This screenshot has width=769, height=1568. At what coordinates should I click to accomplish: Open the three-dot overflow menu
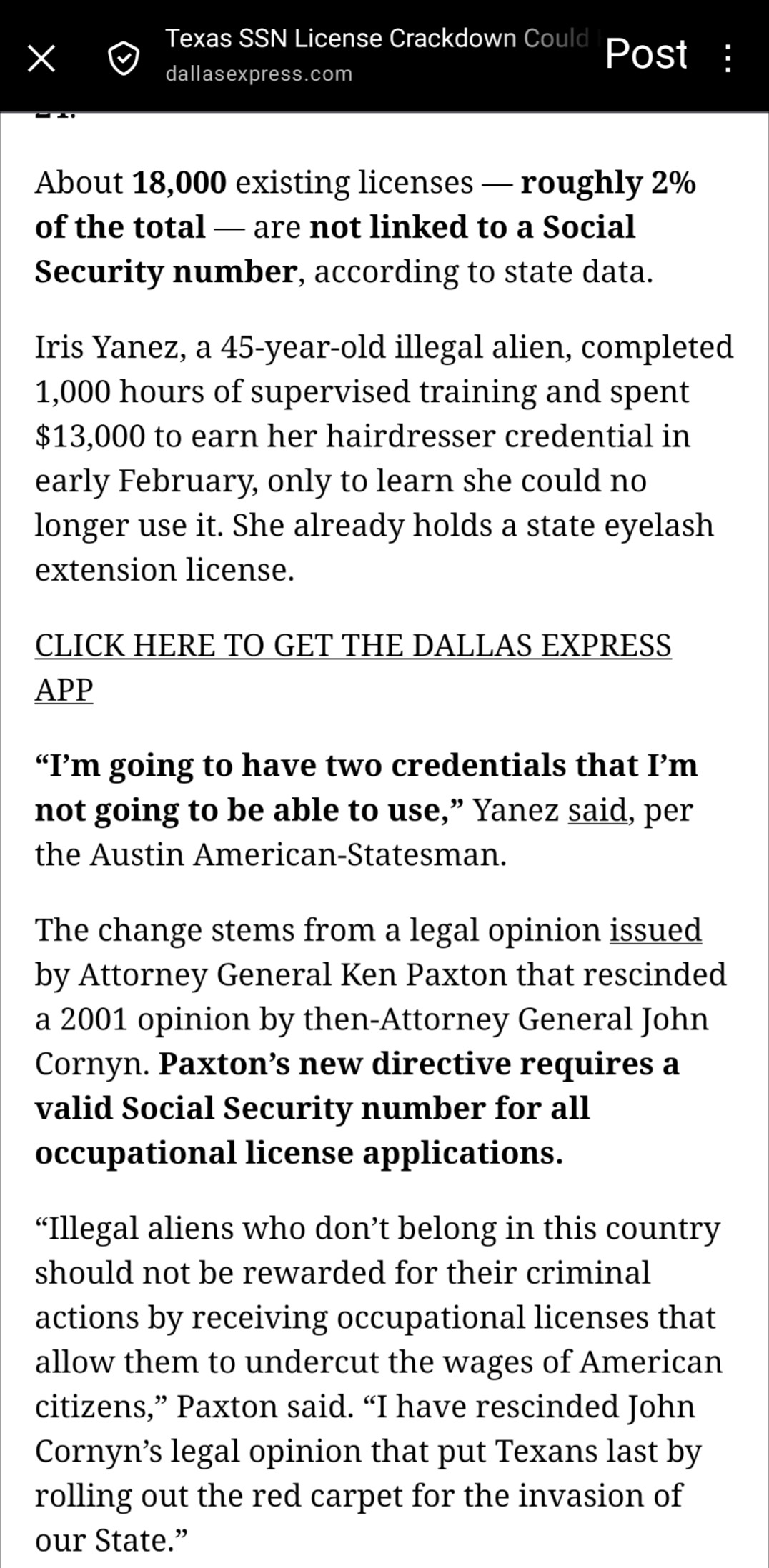(x=728, y=58)
